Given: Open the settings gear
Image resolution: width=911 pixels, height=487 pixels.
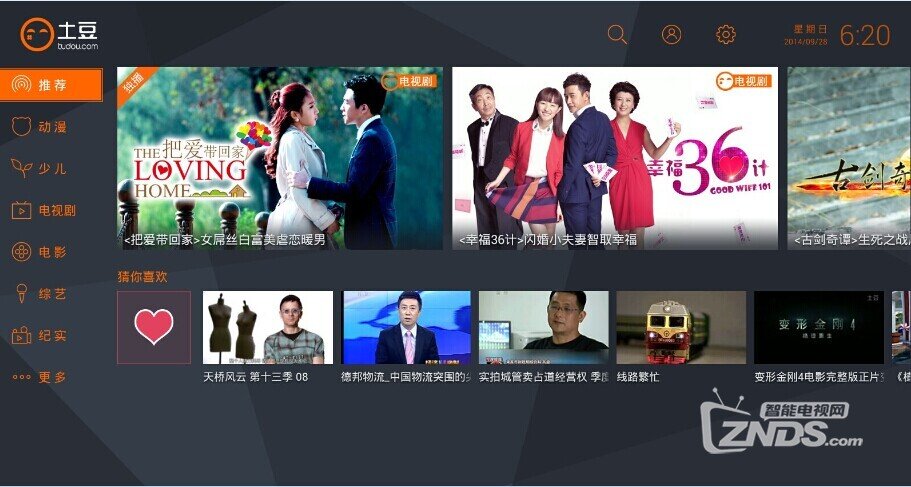Looking at the screenshot, I should 726,35.
